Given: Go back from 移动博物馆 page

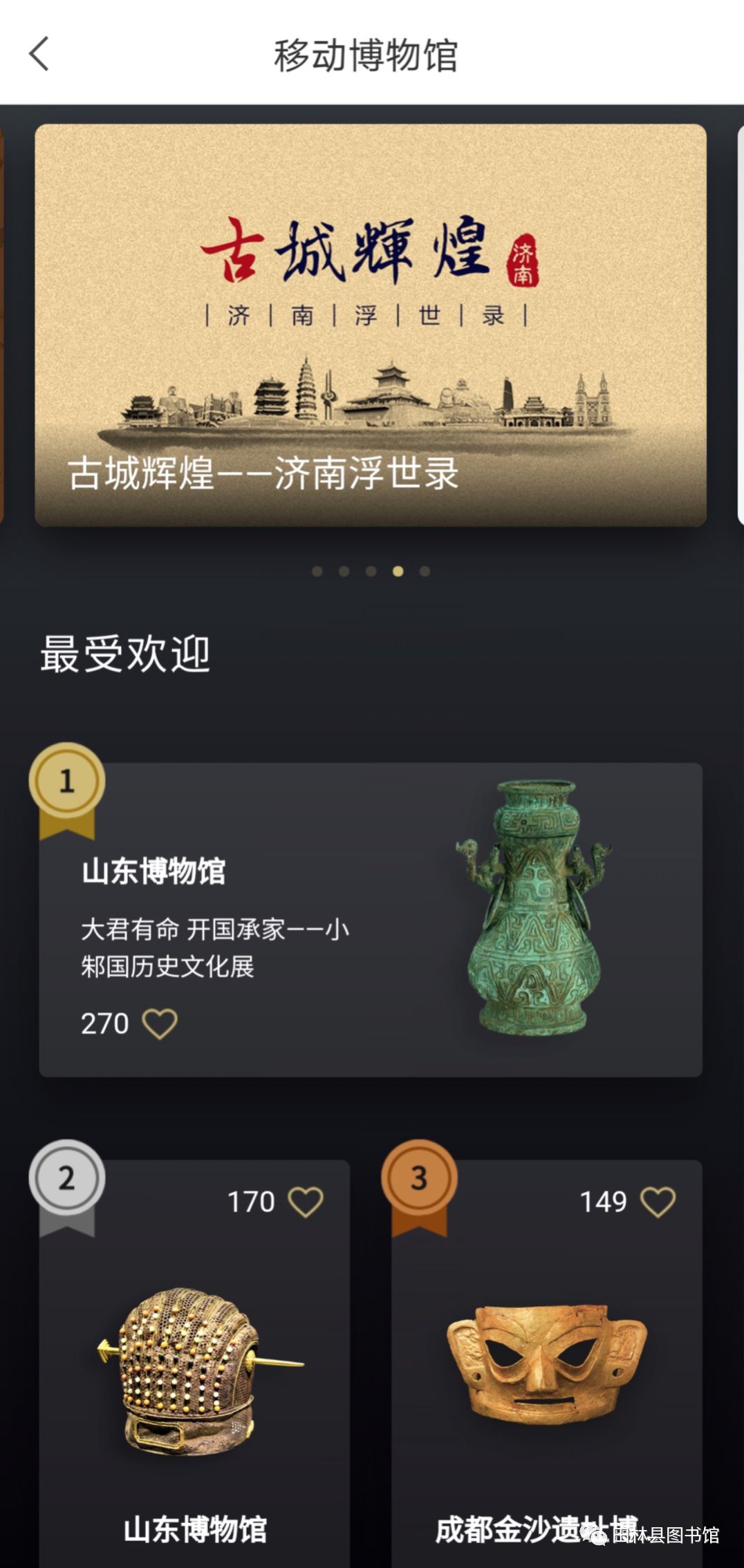Looking at the screenshot, I should [39, 54].
